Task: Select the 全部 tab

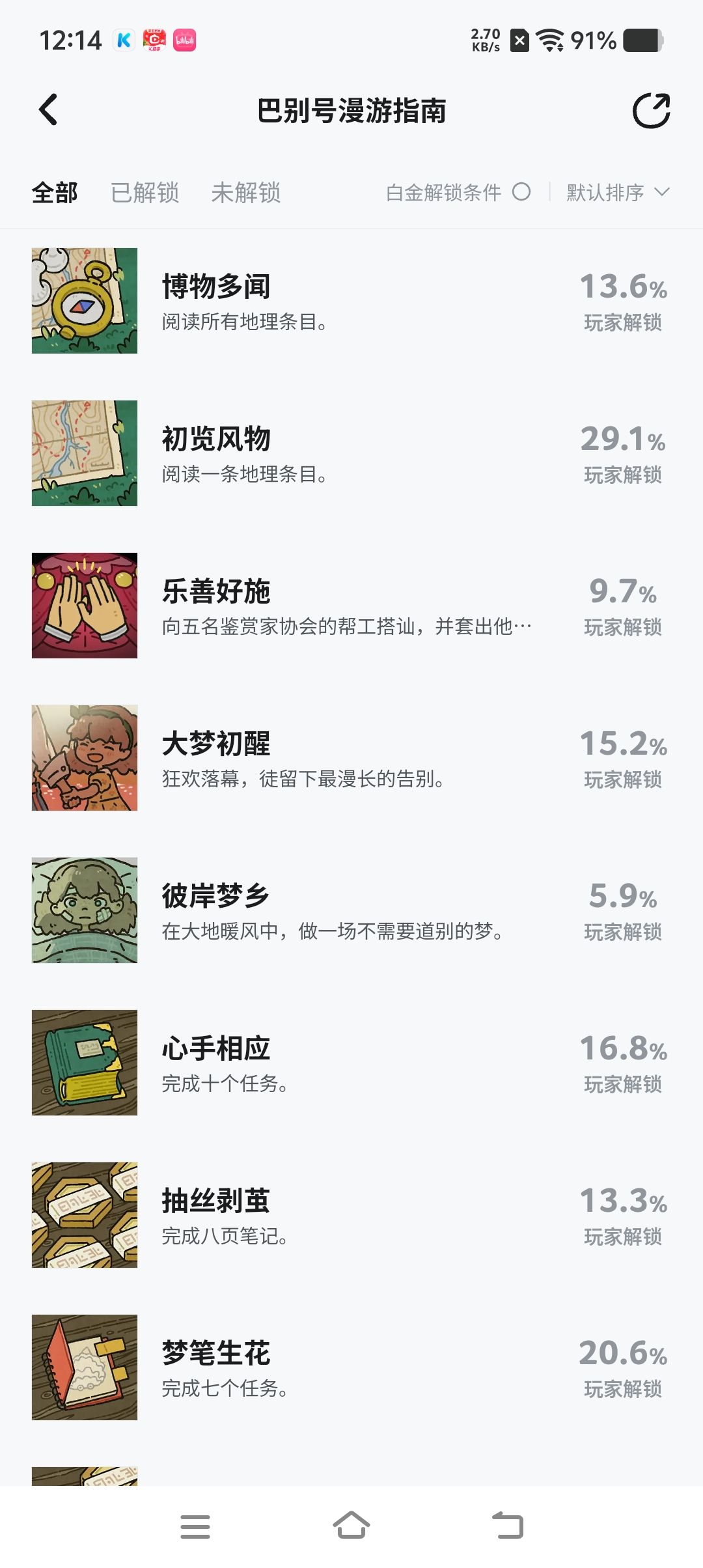Action: point(55,193)
